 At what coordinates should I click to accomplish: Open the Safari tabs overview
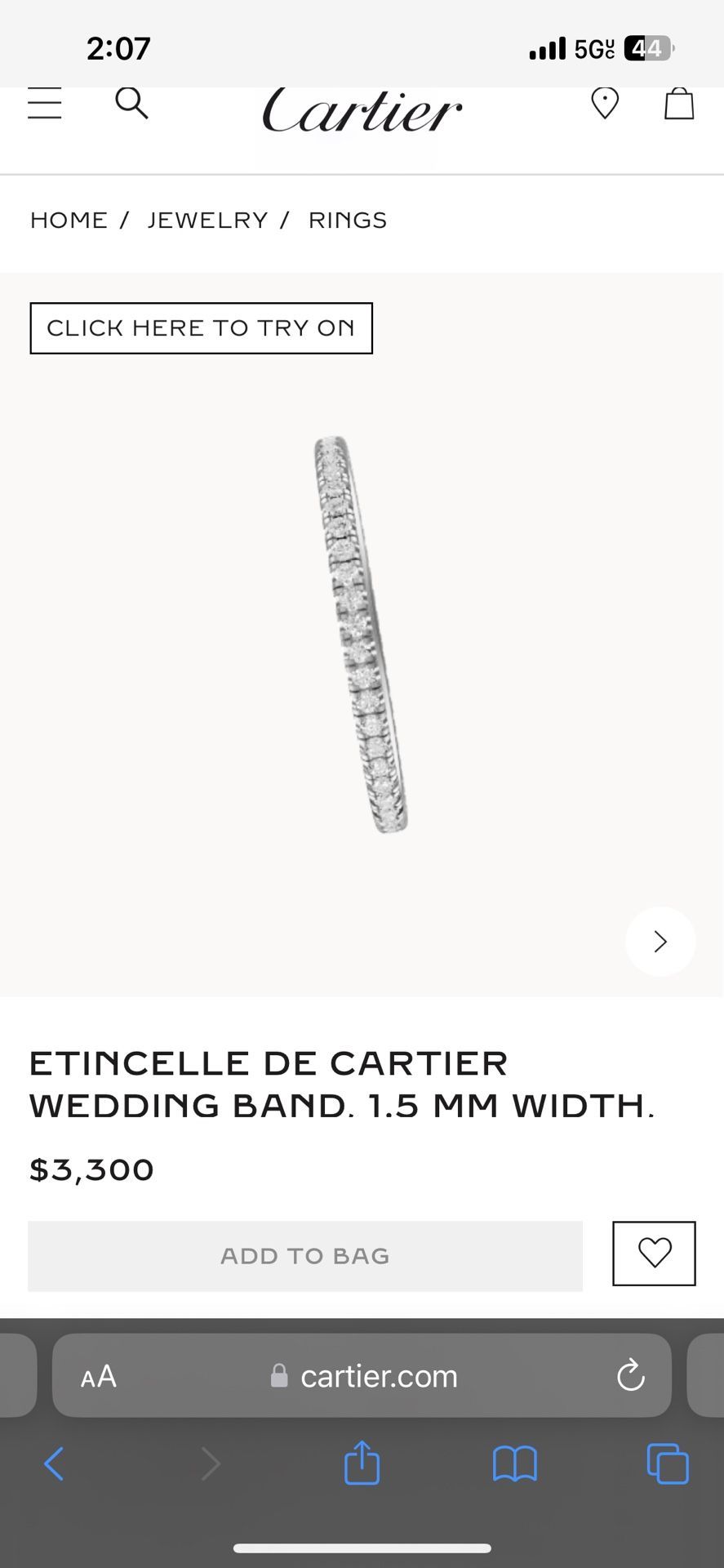[668, 1463]
